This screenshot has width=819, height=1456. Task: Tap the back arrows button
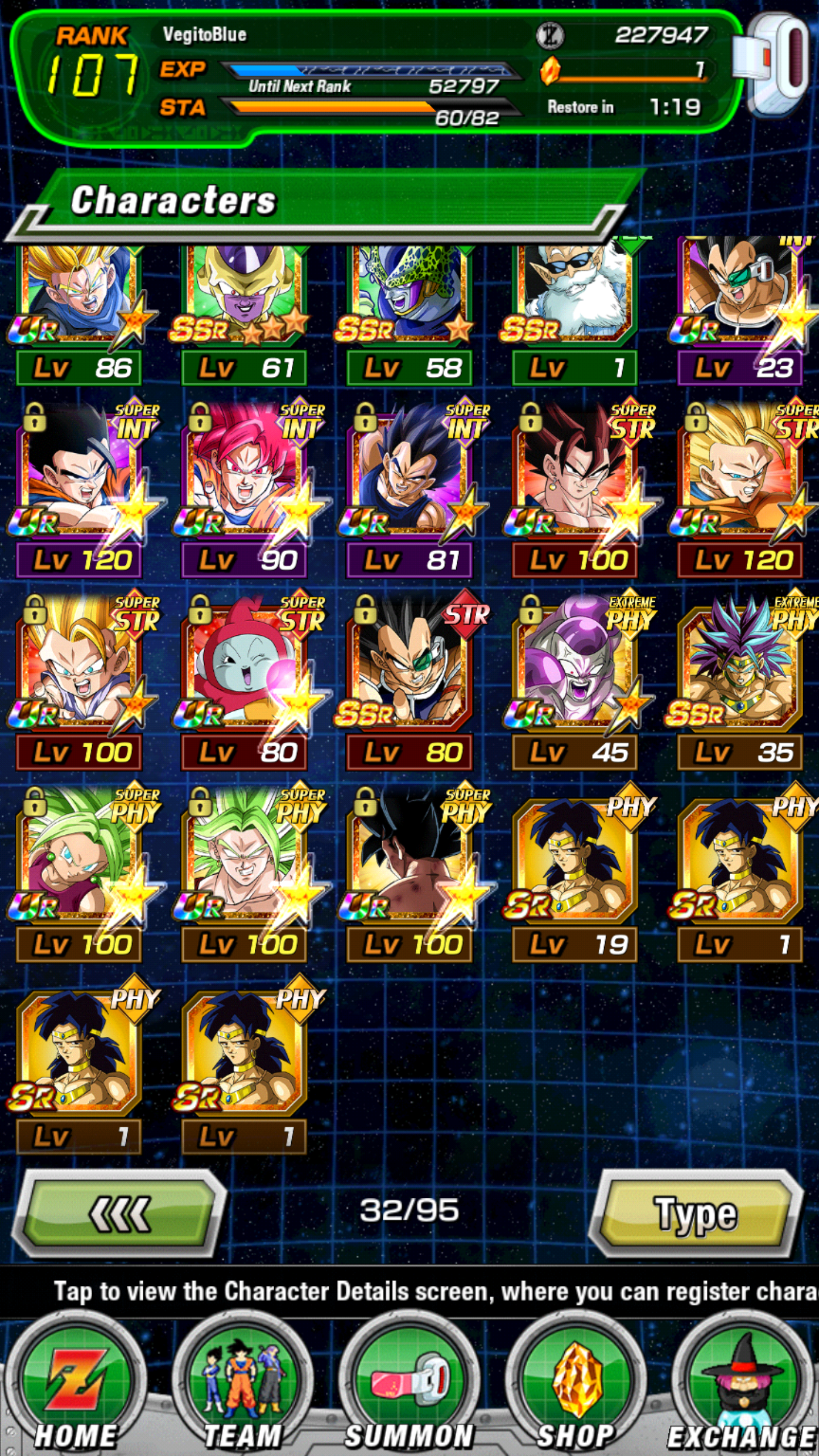click(x=120, y=1214)
